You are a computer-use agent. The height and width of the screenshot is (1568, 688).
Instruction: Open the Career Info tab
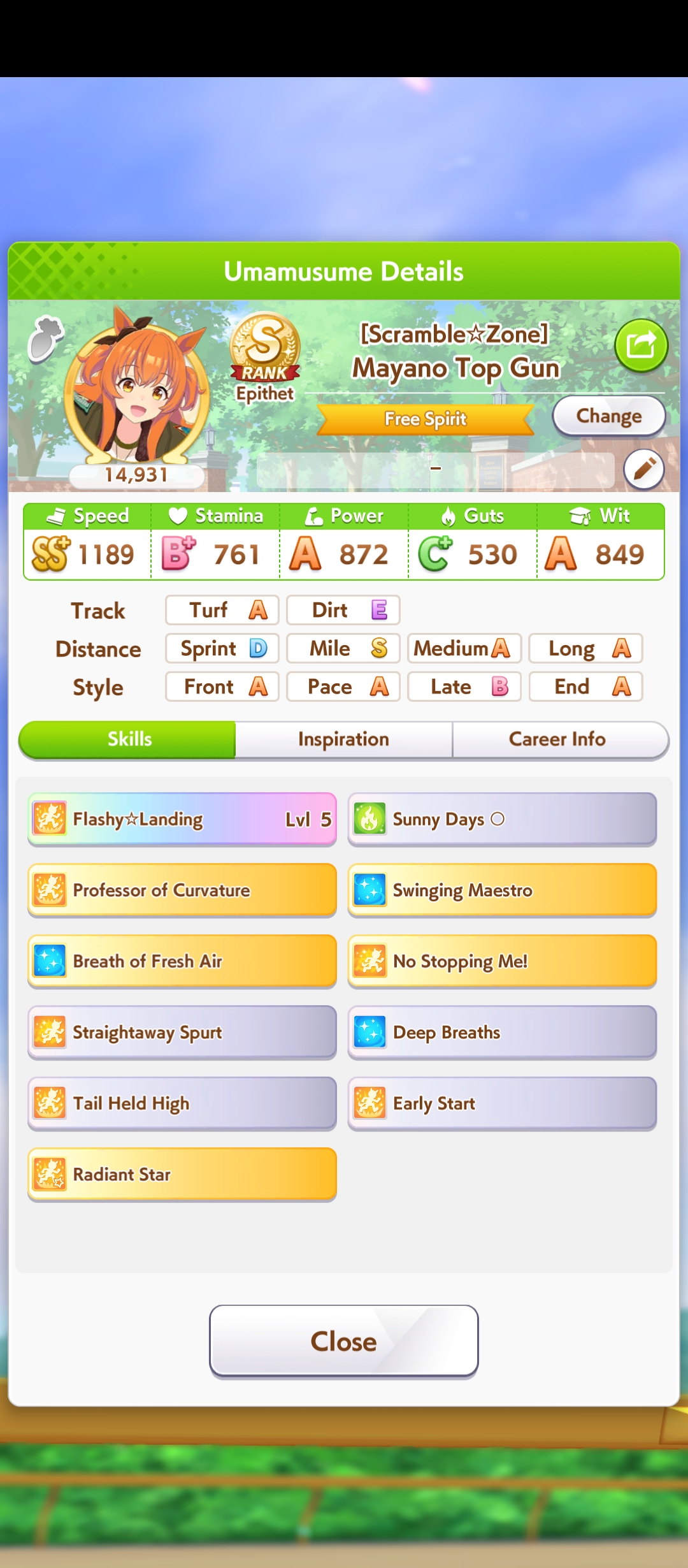(557, 739)
